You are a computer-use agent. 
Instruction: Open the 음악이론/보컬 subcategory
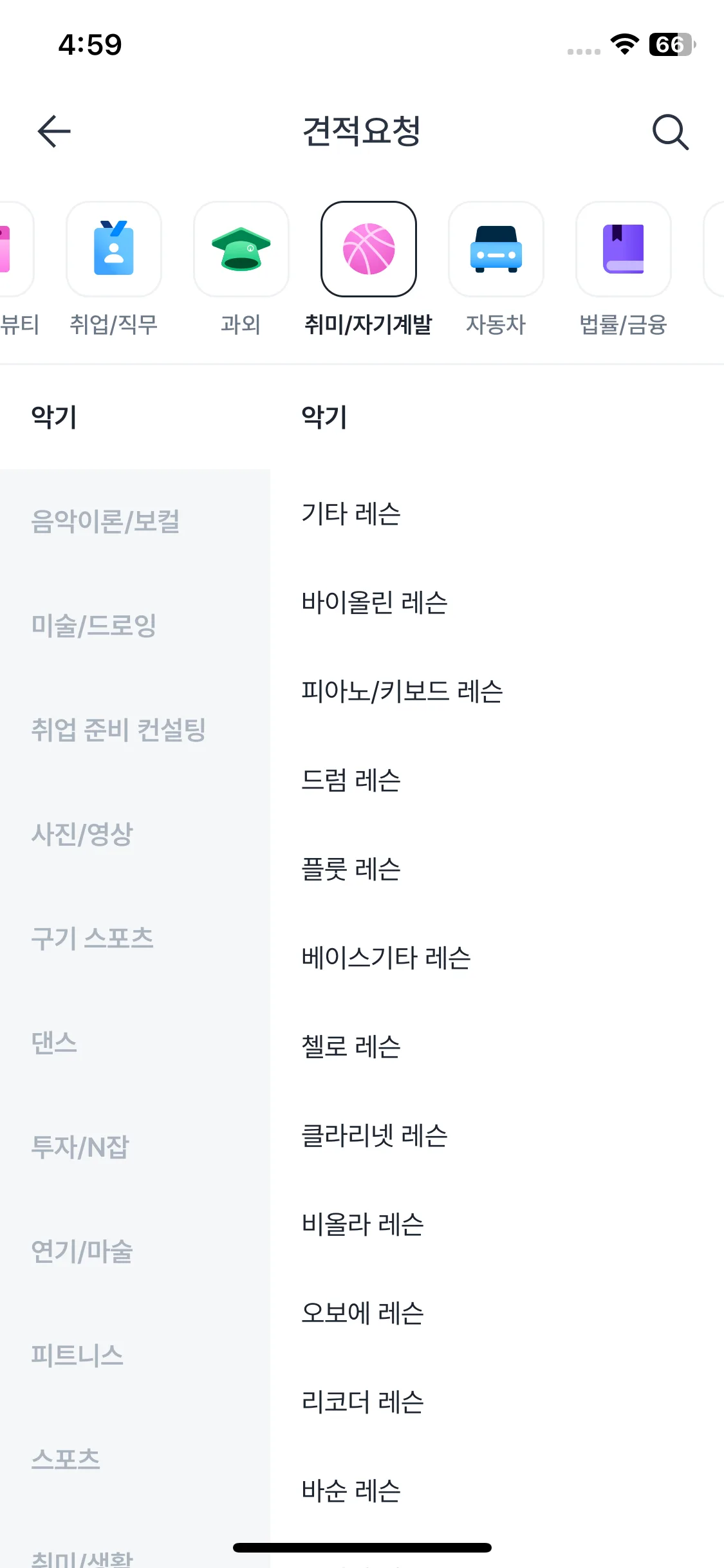[x=135, y=521]
